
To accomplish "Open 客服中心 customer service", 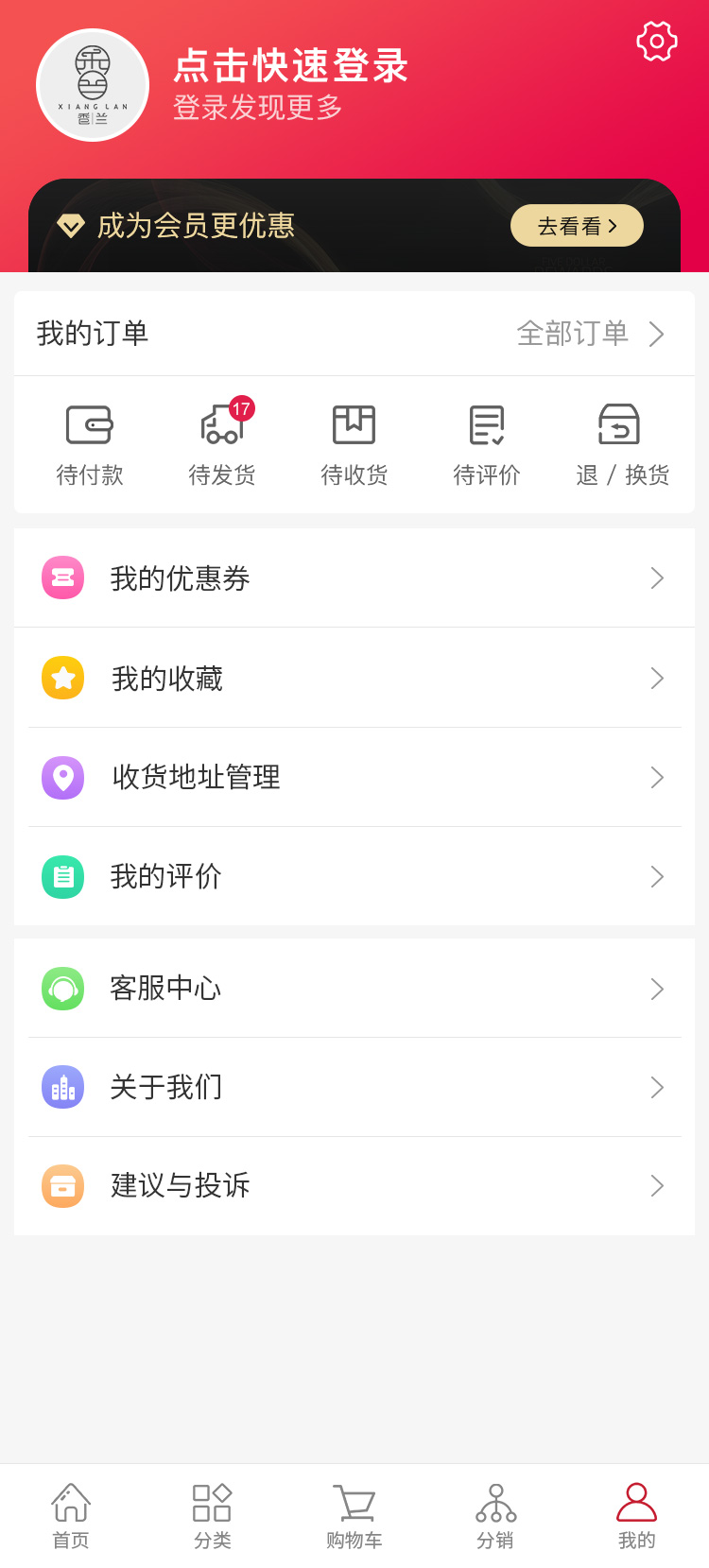I will pyautogui.click(x=354, y=989).
